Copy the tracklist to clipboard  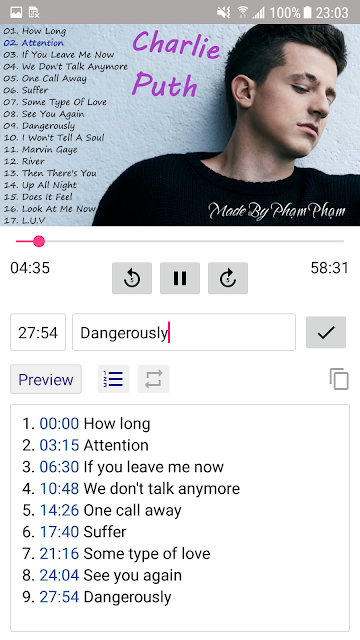click(x=339, y=379)
